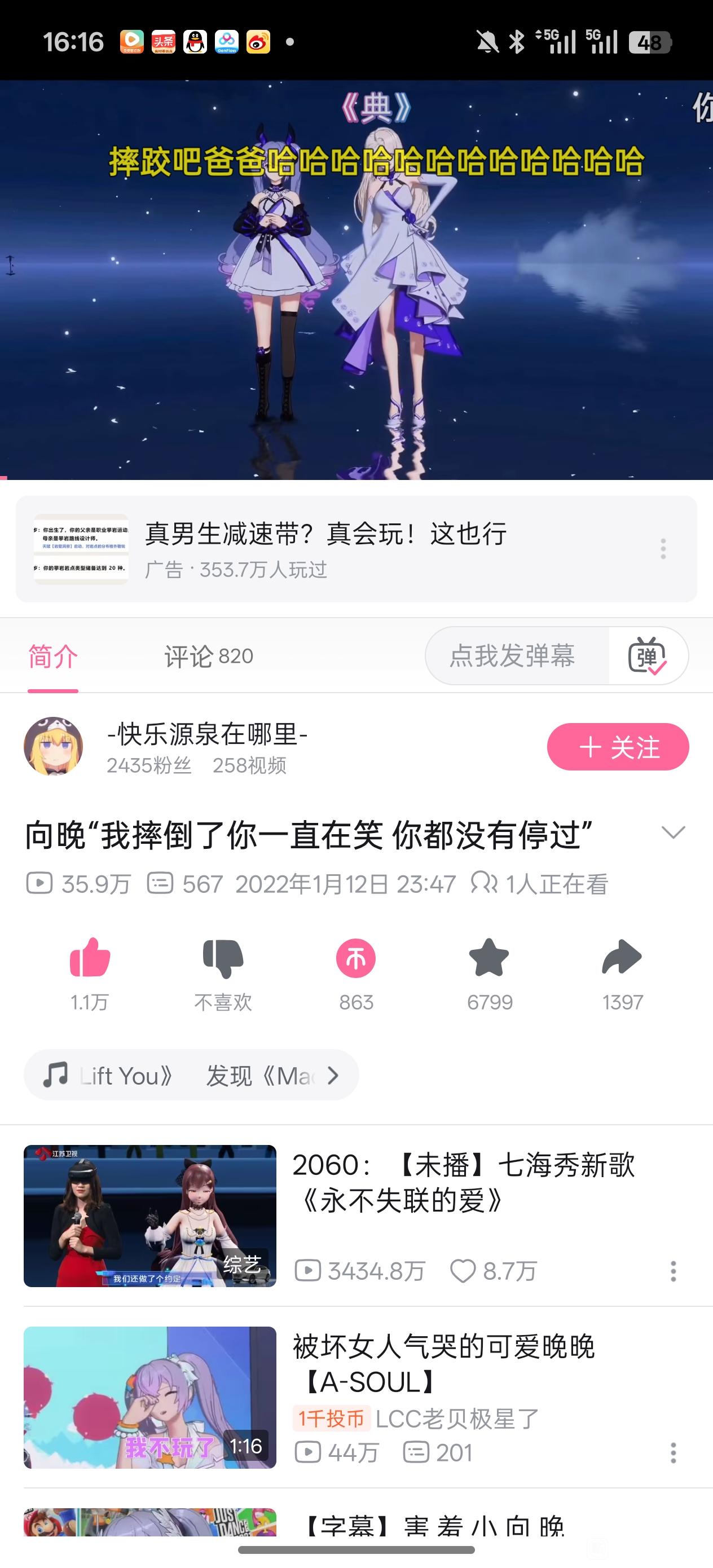Play 七海秀新歌《永不失联的爱》 video
The height and width of the screenshot is (1568, 713).
(x=150, y=1215)
